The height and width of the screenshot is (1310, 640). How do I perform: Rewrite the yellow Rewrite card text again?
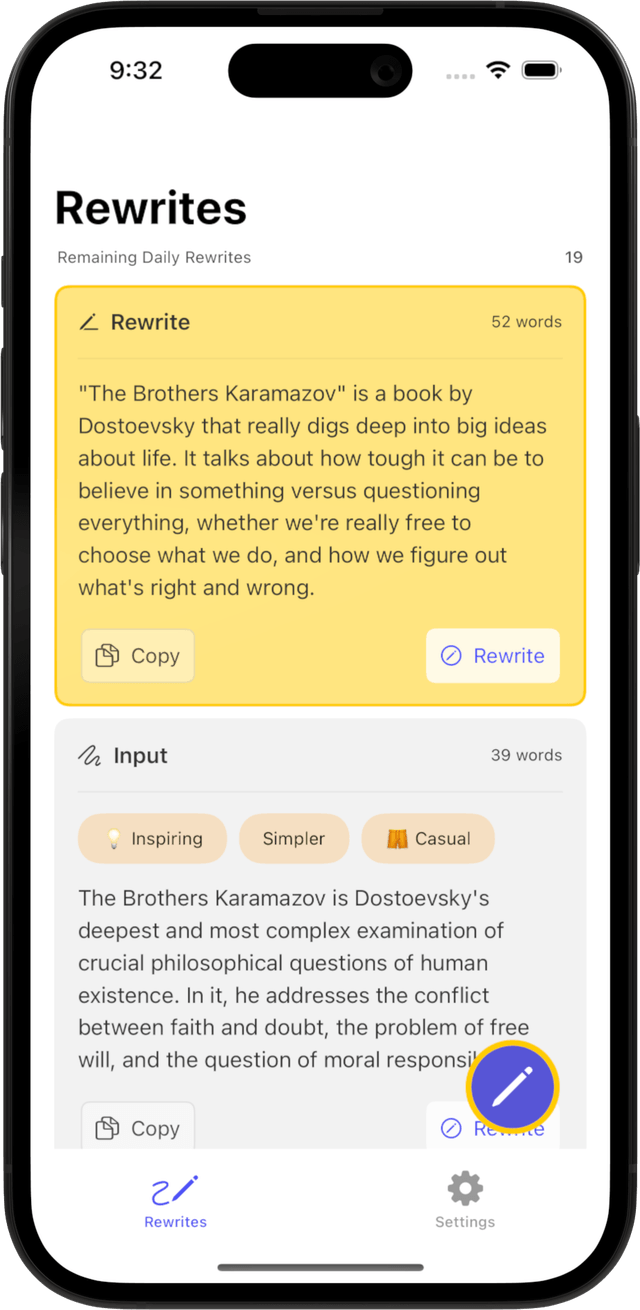(x=493, y=656)
